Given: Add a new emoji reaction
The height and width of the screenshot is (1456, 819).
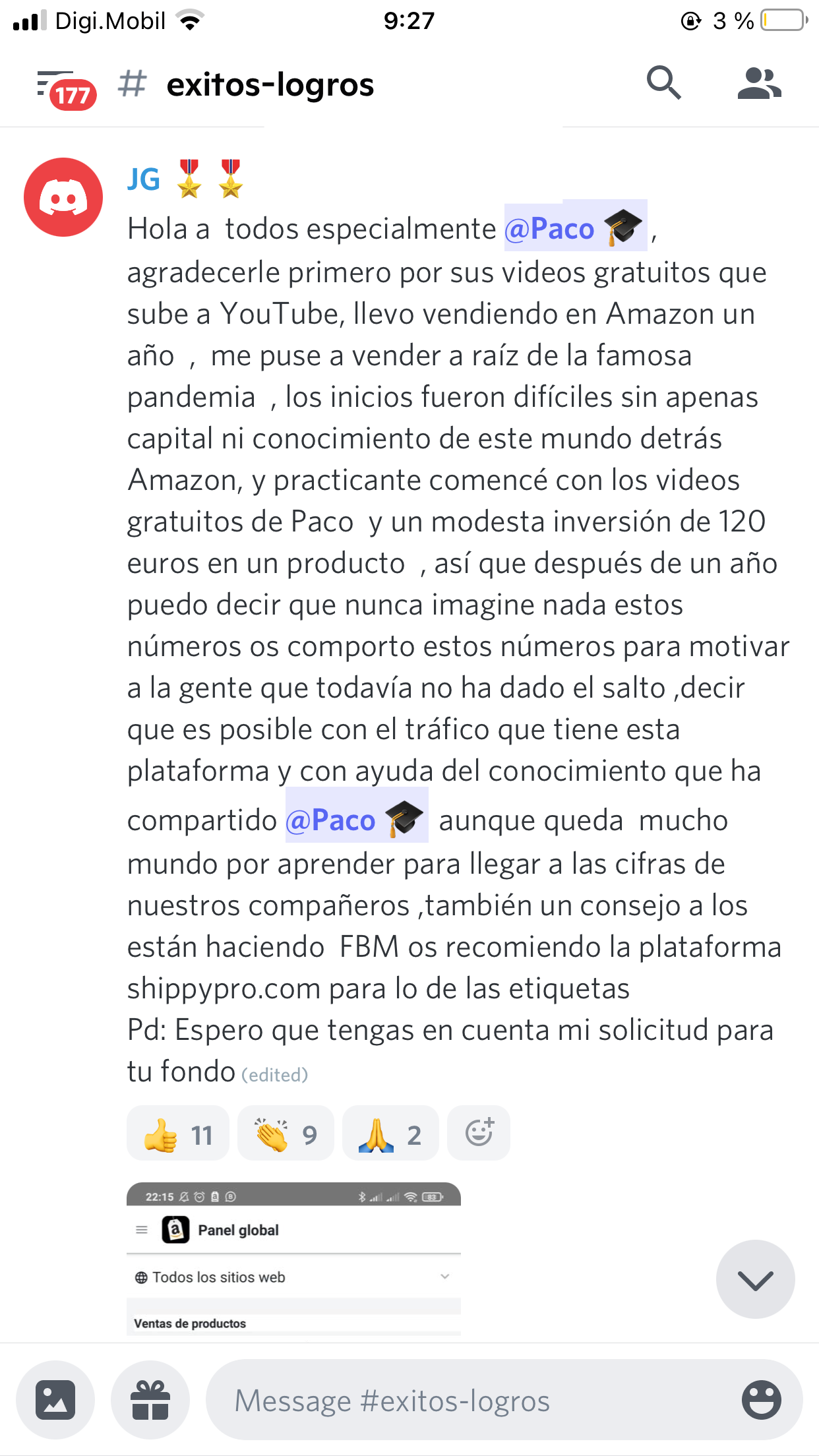Looking at the screenshot, I should 479,1132.
